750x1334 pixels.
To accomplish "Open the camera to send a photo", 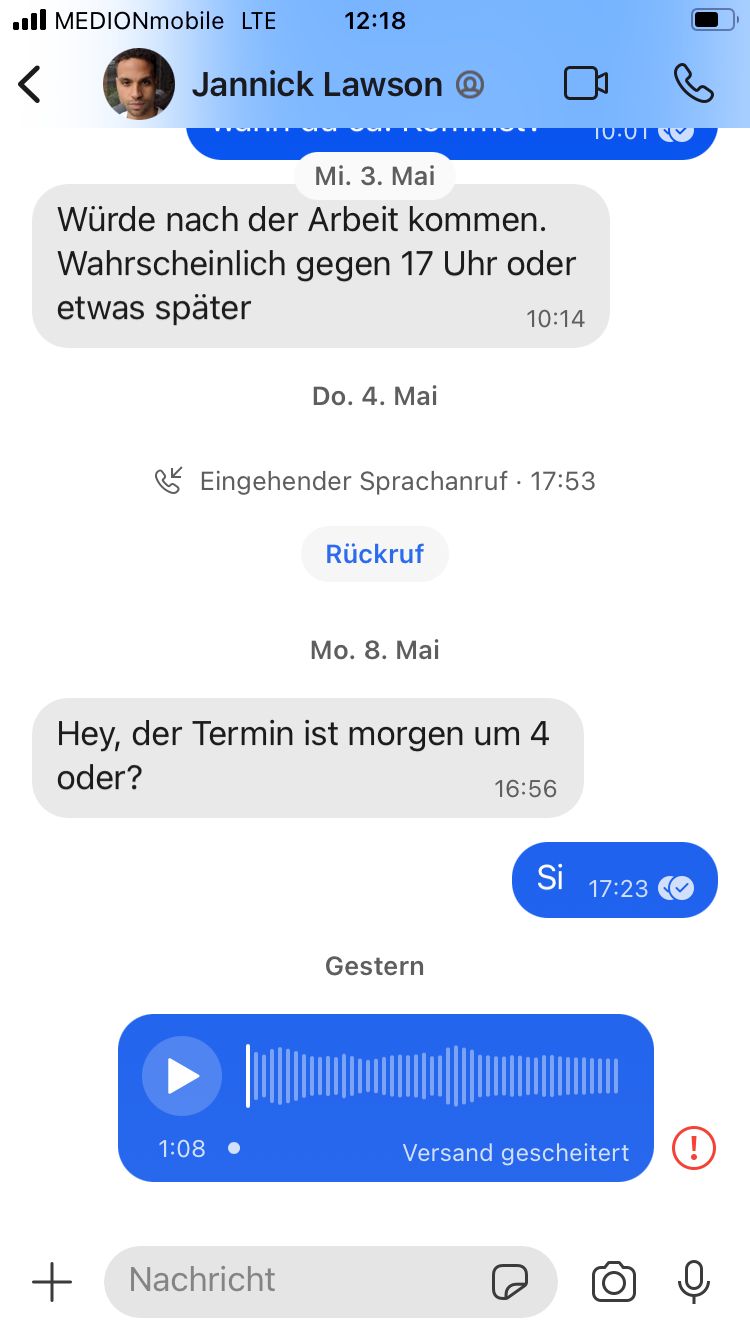I will (x=613, y=1281).
